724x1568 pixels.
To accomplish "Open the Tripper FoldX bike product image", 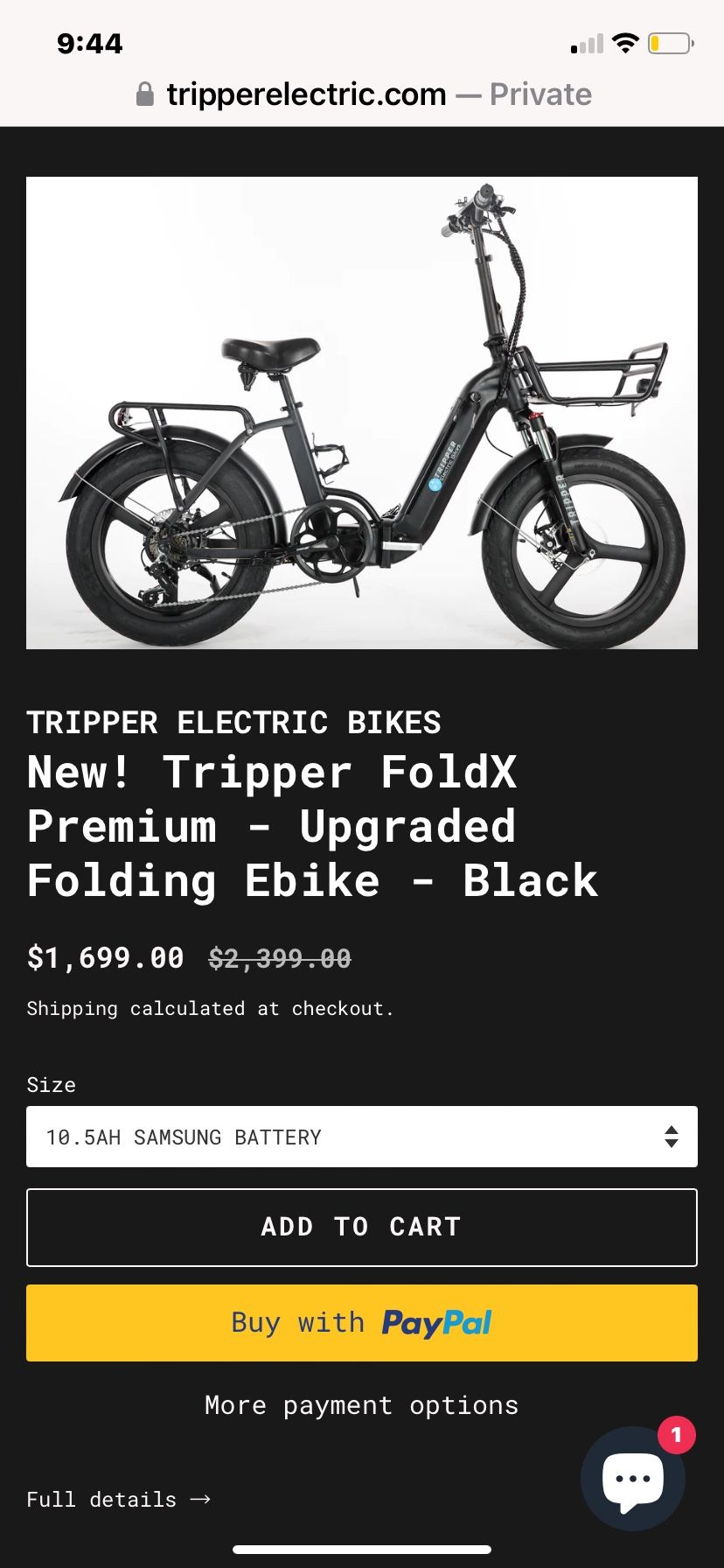I will click(x=361, y=413).
